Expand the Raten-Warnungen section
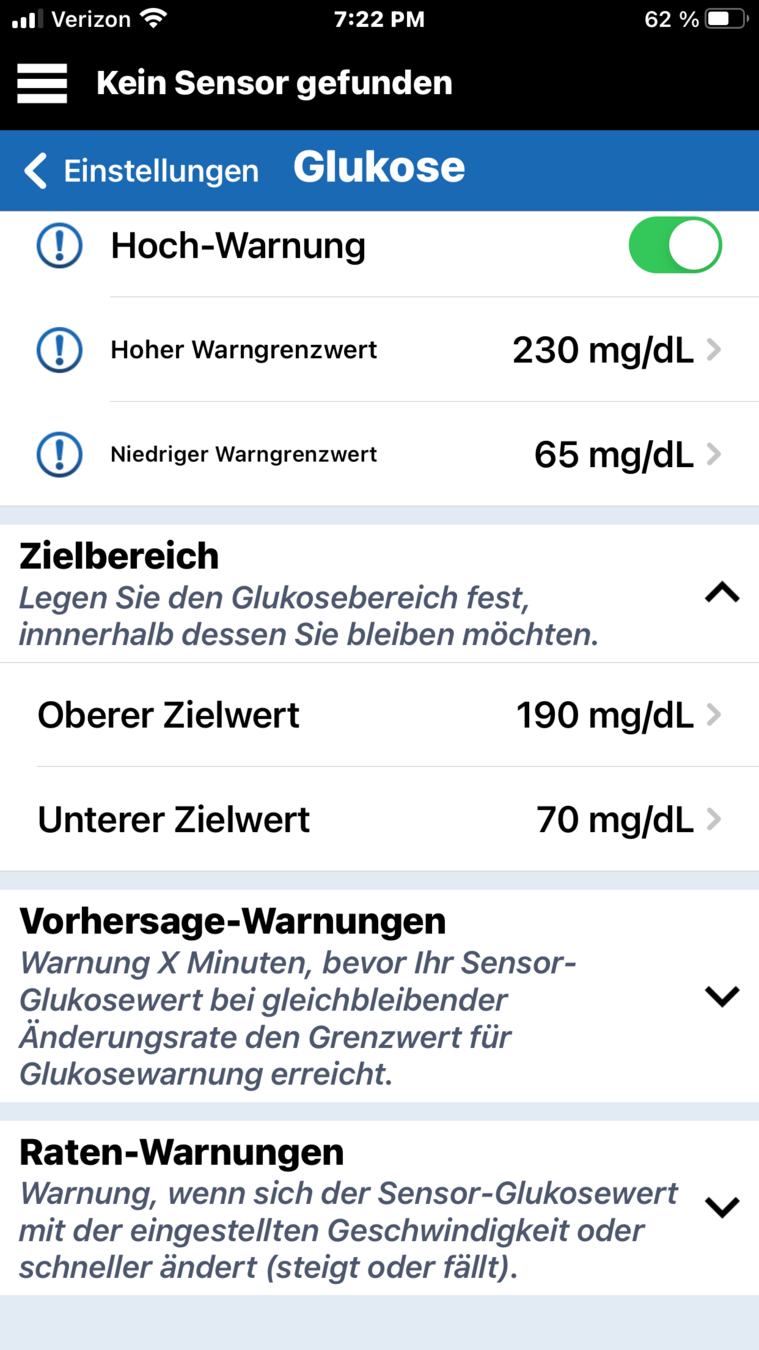Viewport: 759px width, 1350px height. [721, 1207]
